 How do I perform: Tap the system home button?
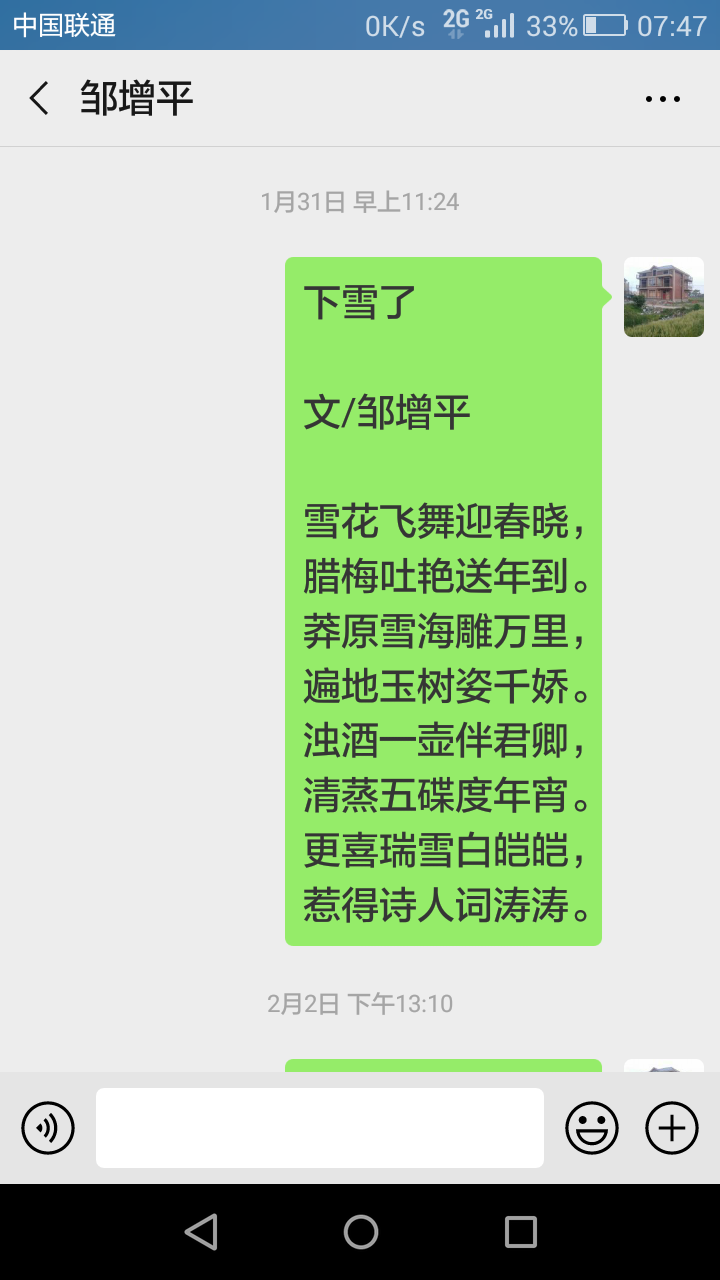pos(360,1232)
